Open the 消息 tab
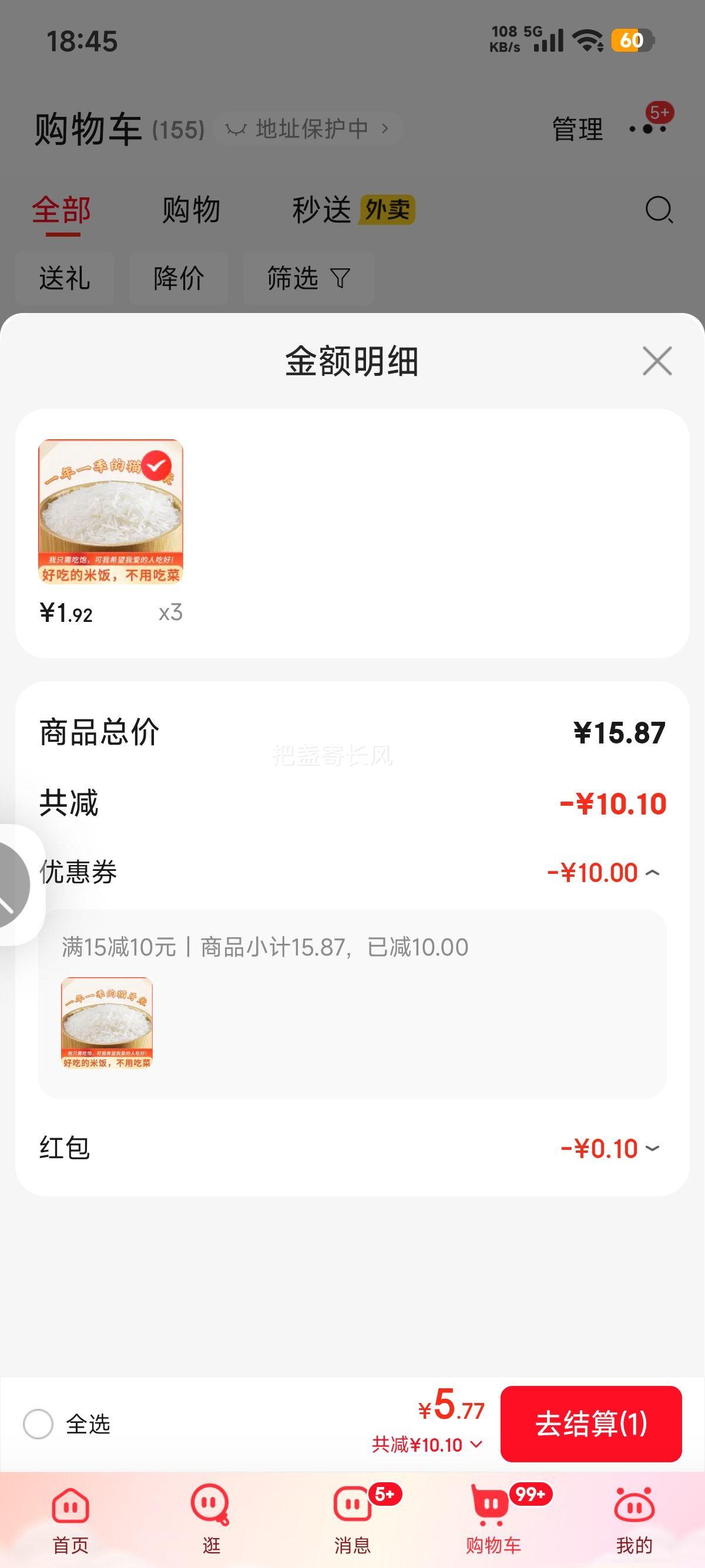Screen dimensions: 705x1568 coord(352,1518)
